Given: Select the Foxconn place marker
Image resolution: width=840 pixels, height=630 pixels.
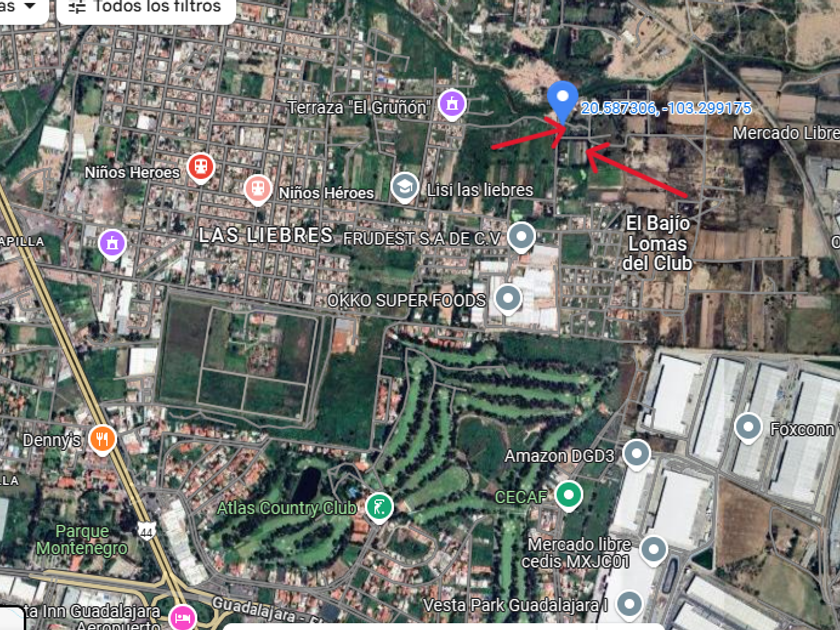Looking at the screenshot, I should (748, 428).
